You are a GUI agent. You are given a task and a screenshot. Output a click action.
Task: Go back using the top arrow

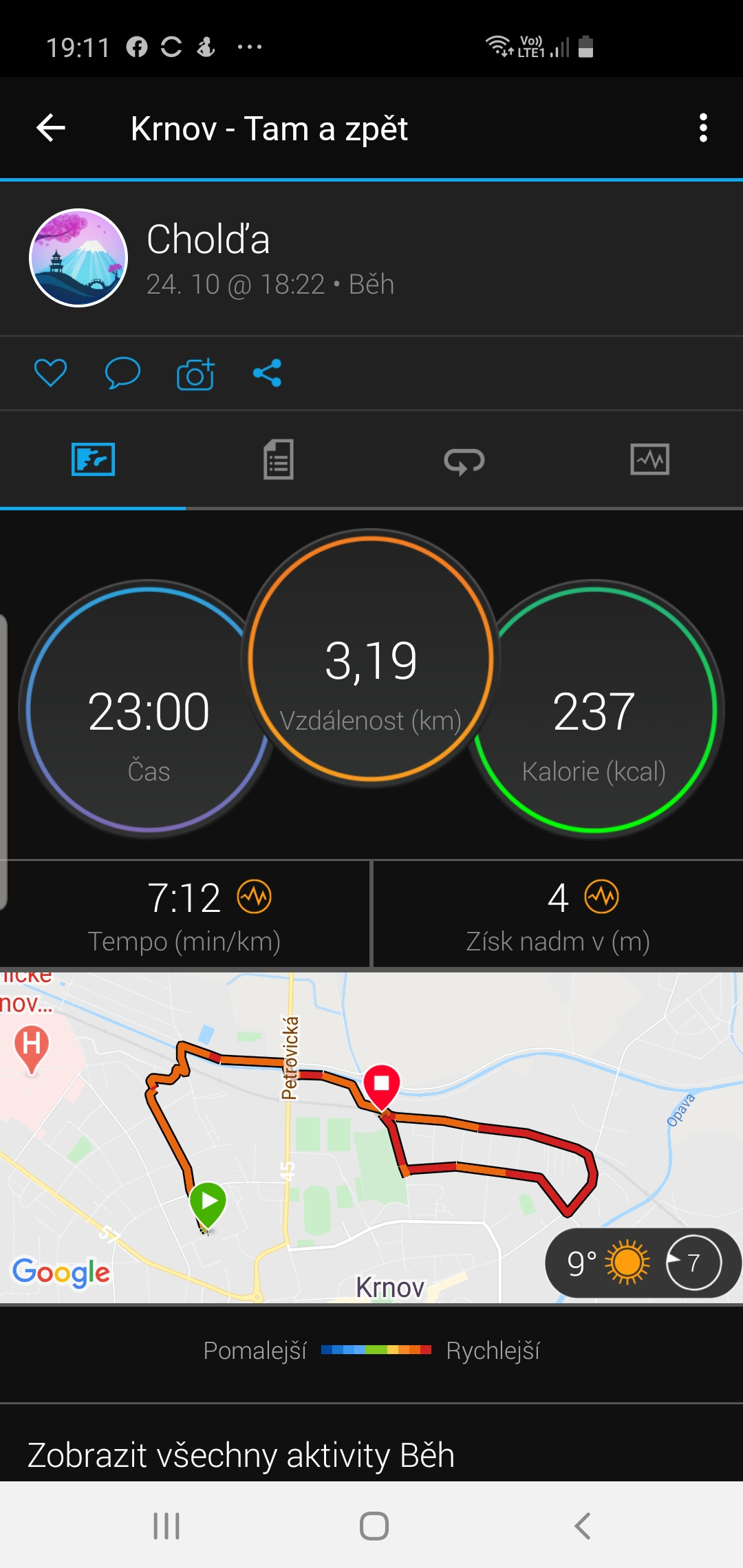(51, 128)
